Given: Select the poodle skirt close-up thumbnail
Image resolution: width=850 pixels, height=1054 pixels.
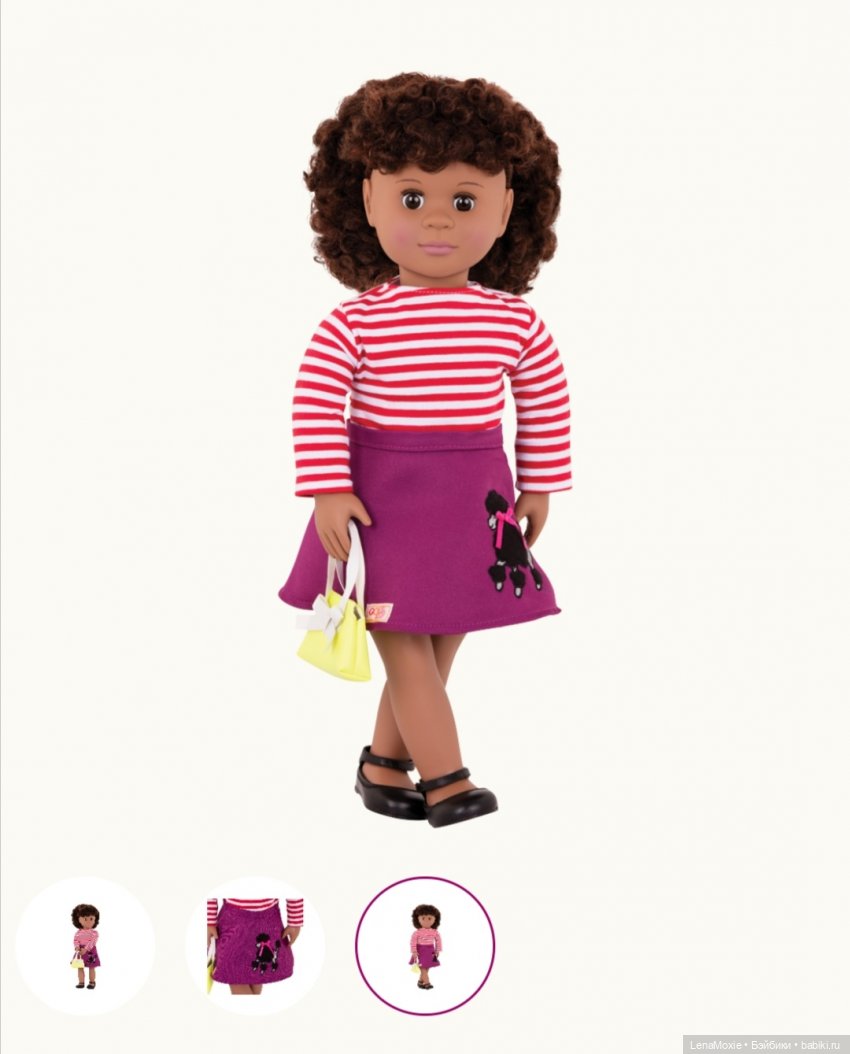Looking at the screenshot, I should pyautogui.click(x=255, y=945).
